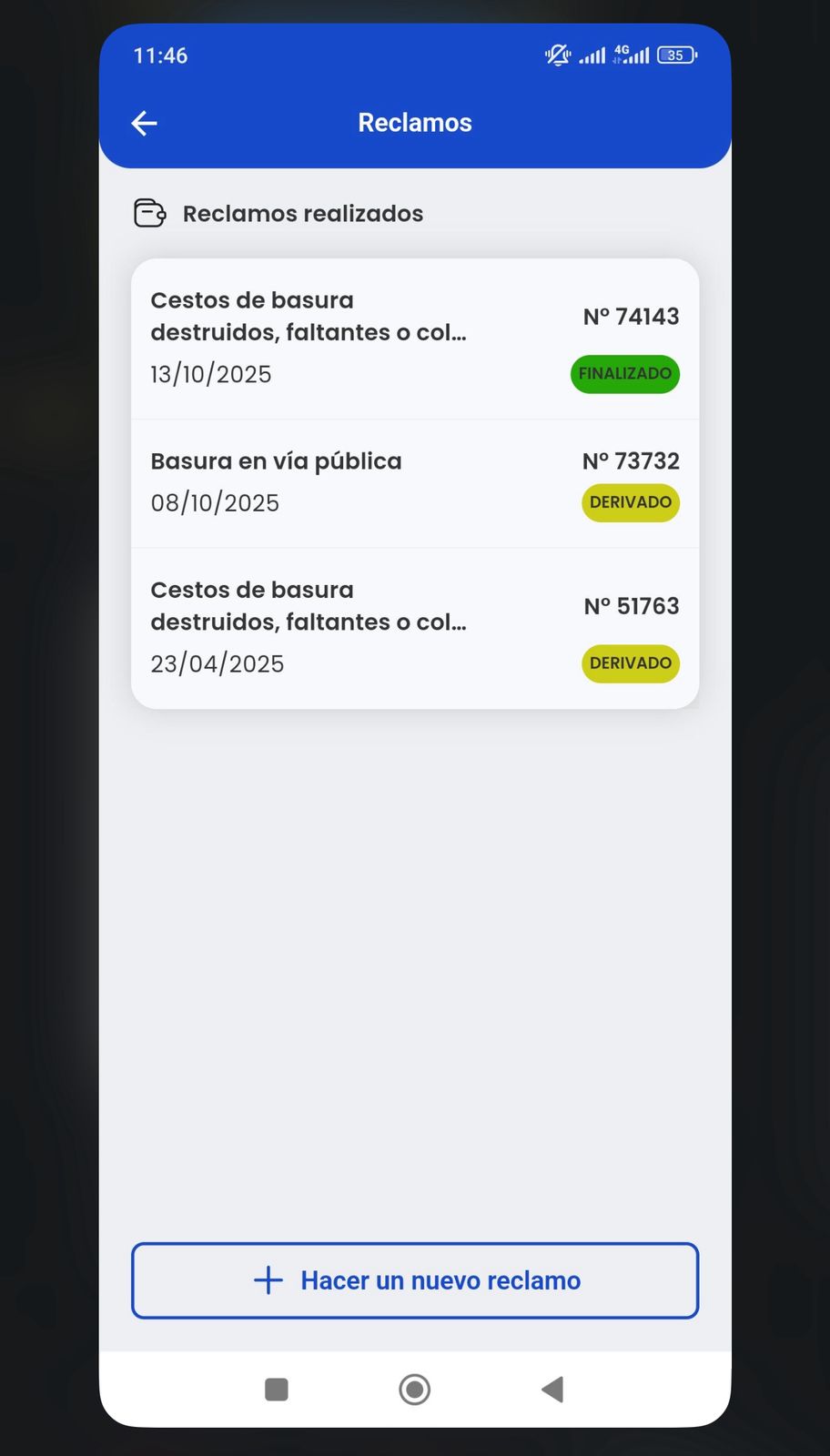Open the Basura en vía pública claim
830x1456 pixels.
(414, 482)
